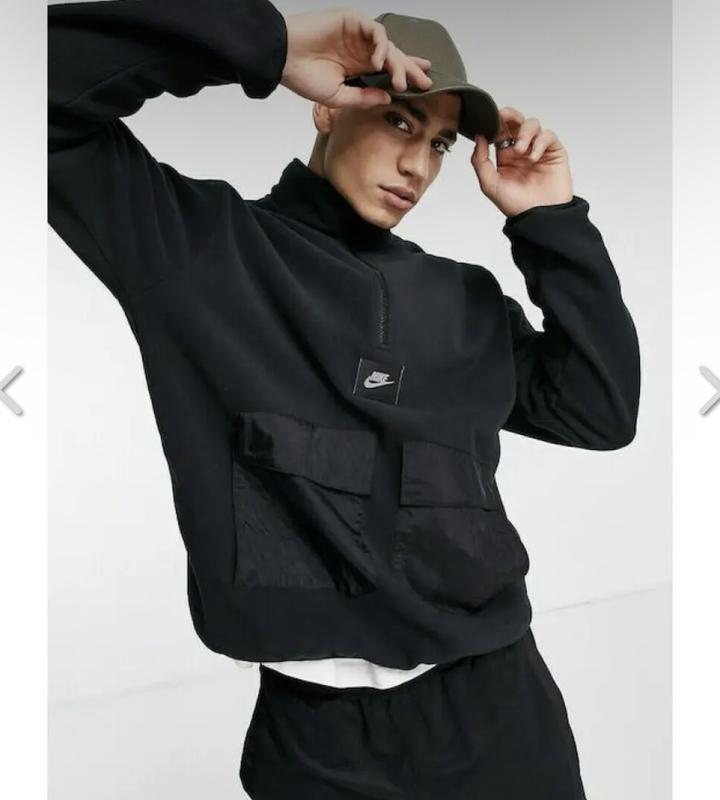Go to the previous product photo

point(11,390)
